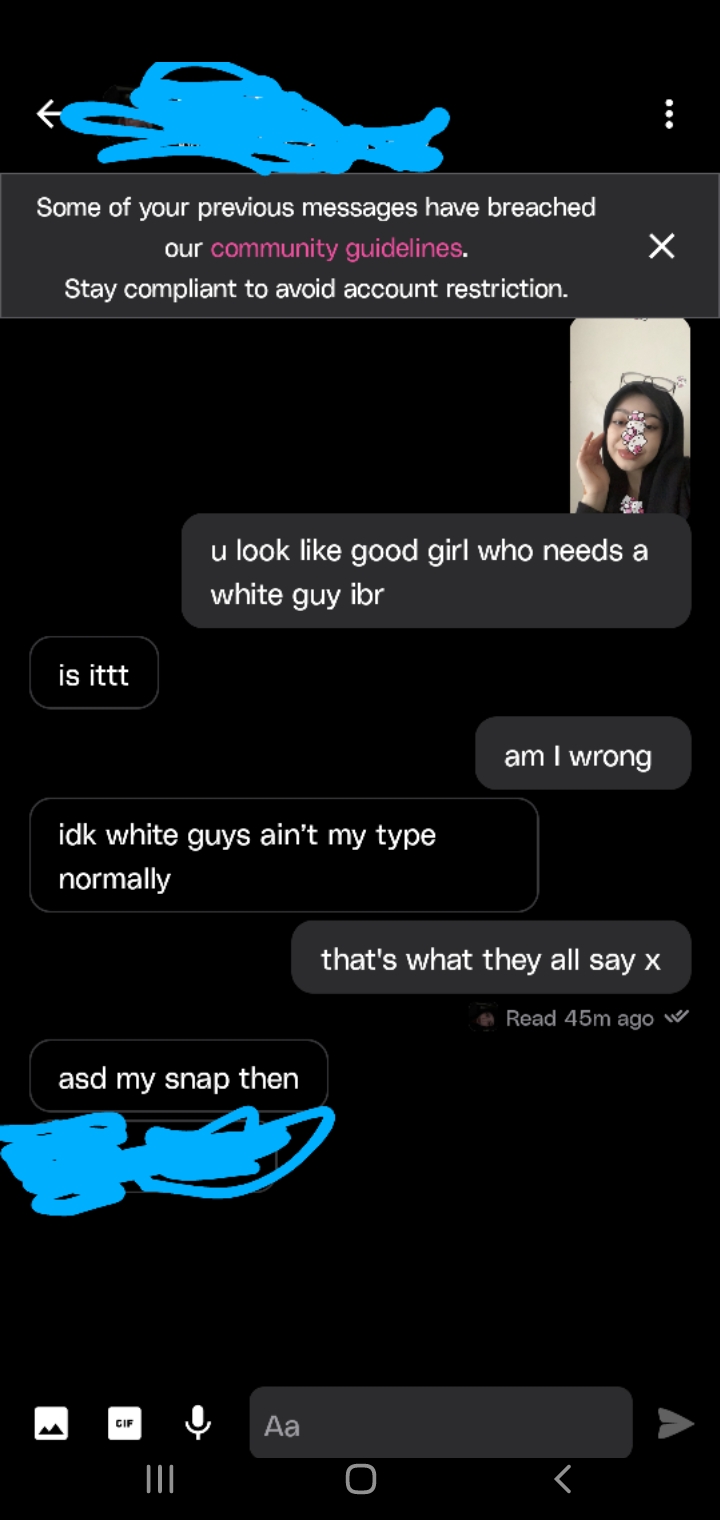Go back using the top-left arrow
Image resolution: width=720 pixels, height=1520 pixels.
tap(48, 114)
